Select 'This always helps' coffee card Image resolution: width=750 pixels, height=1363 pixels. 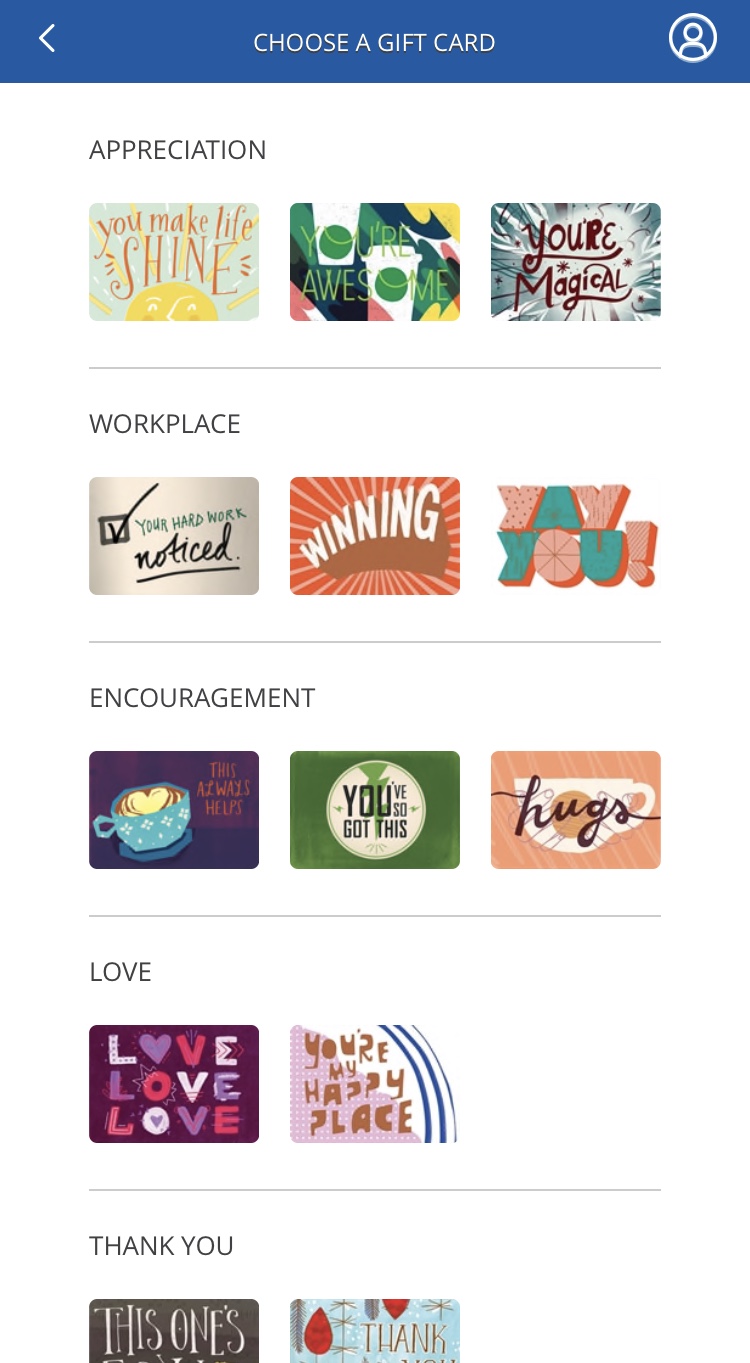point(174,810)
